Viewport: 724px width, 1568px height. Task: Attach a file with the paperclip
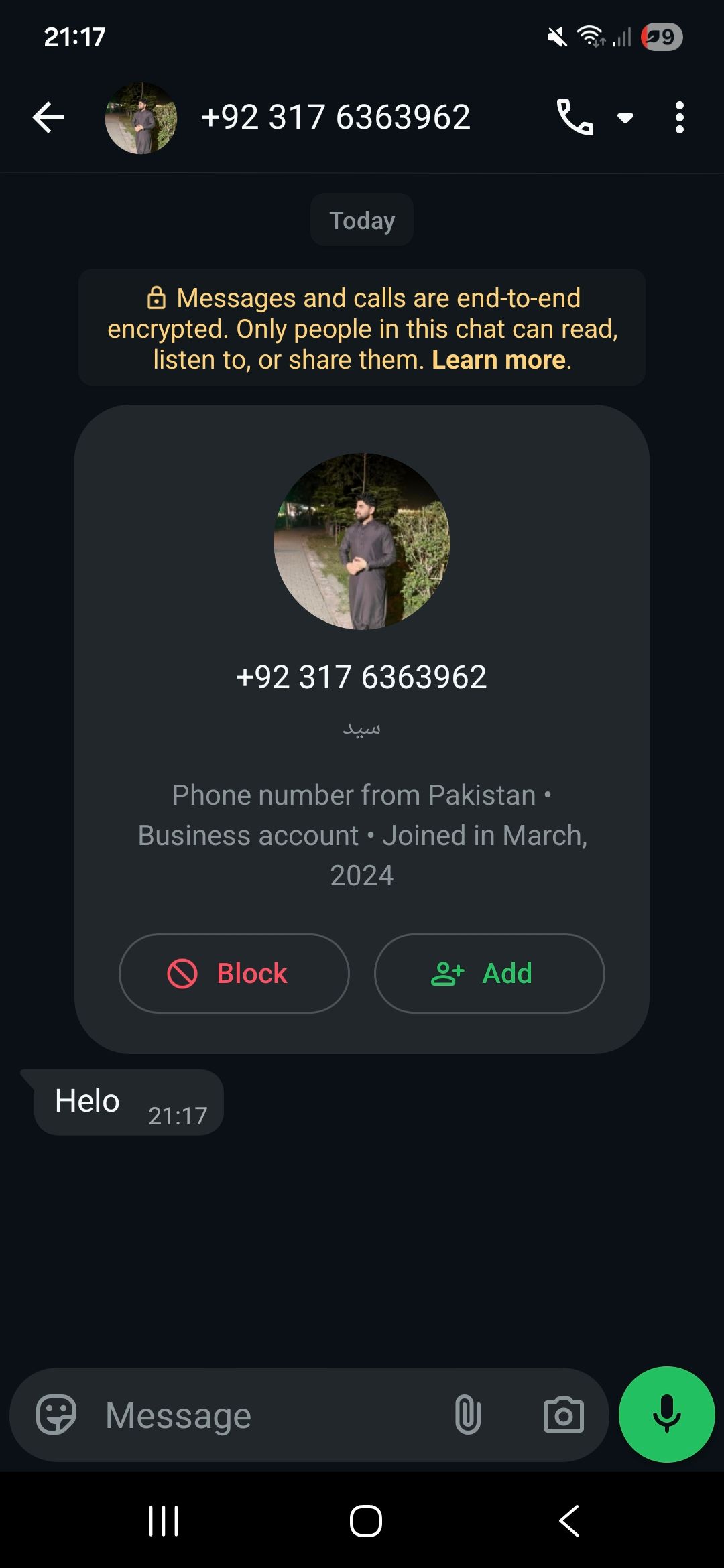(467, 1415)
